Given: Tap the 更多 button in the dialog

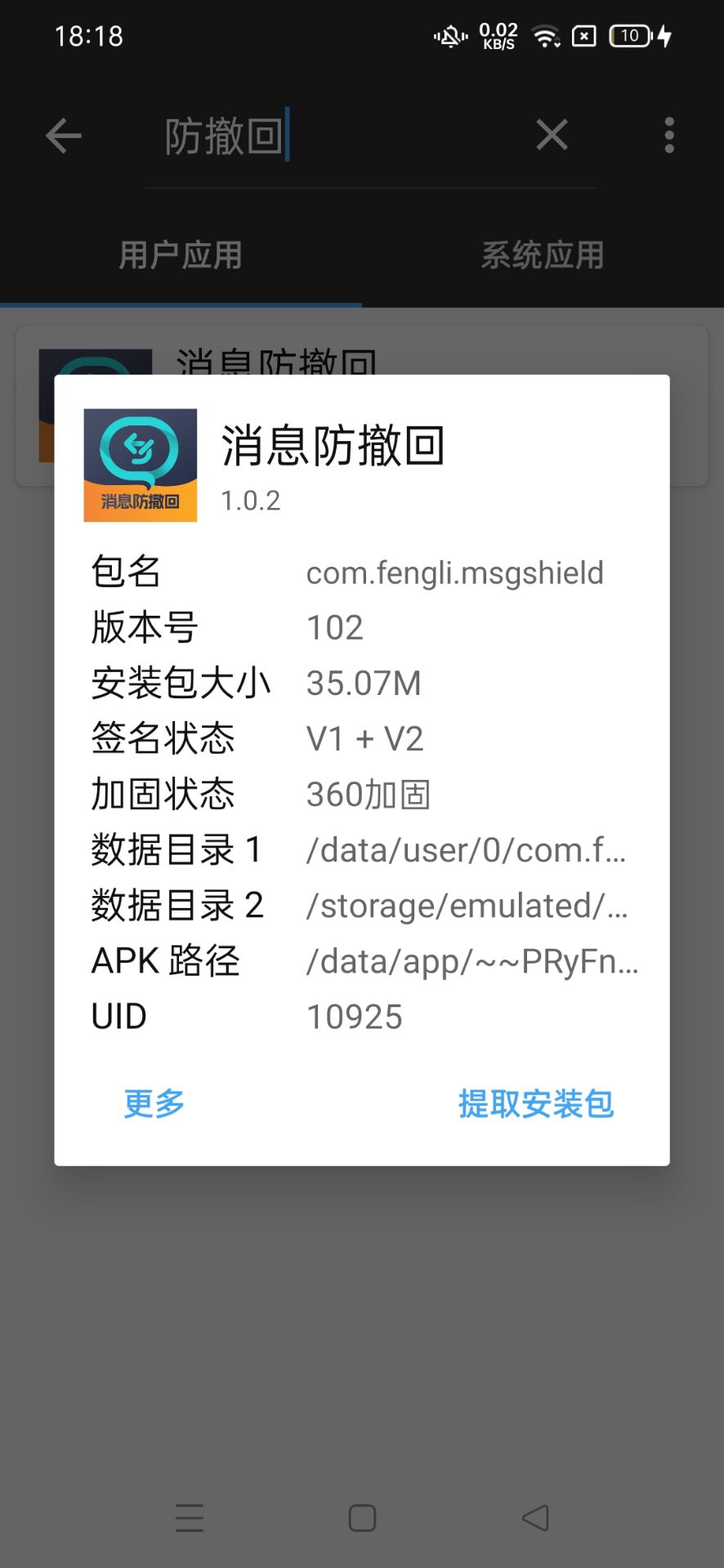Looking at the screenshot, I should [154, 1103].
